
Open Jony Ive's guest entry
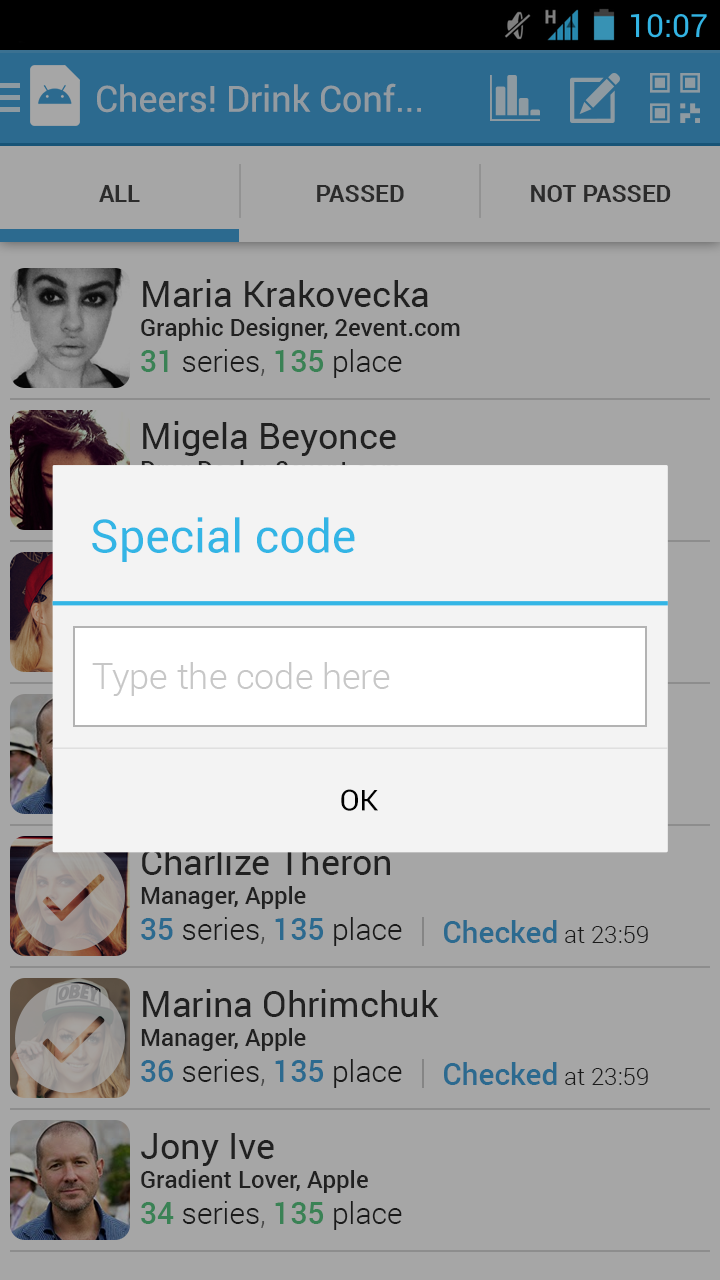360,1180
